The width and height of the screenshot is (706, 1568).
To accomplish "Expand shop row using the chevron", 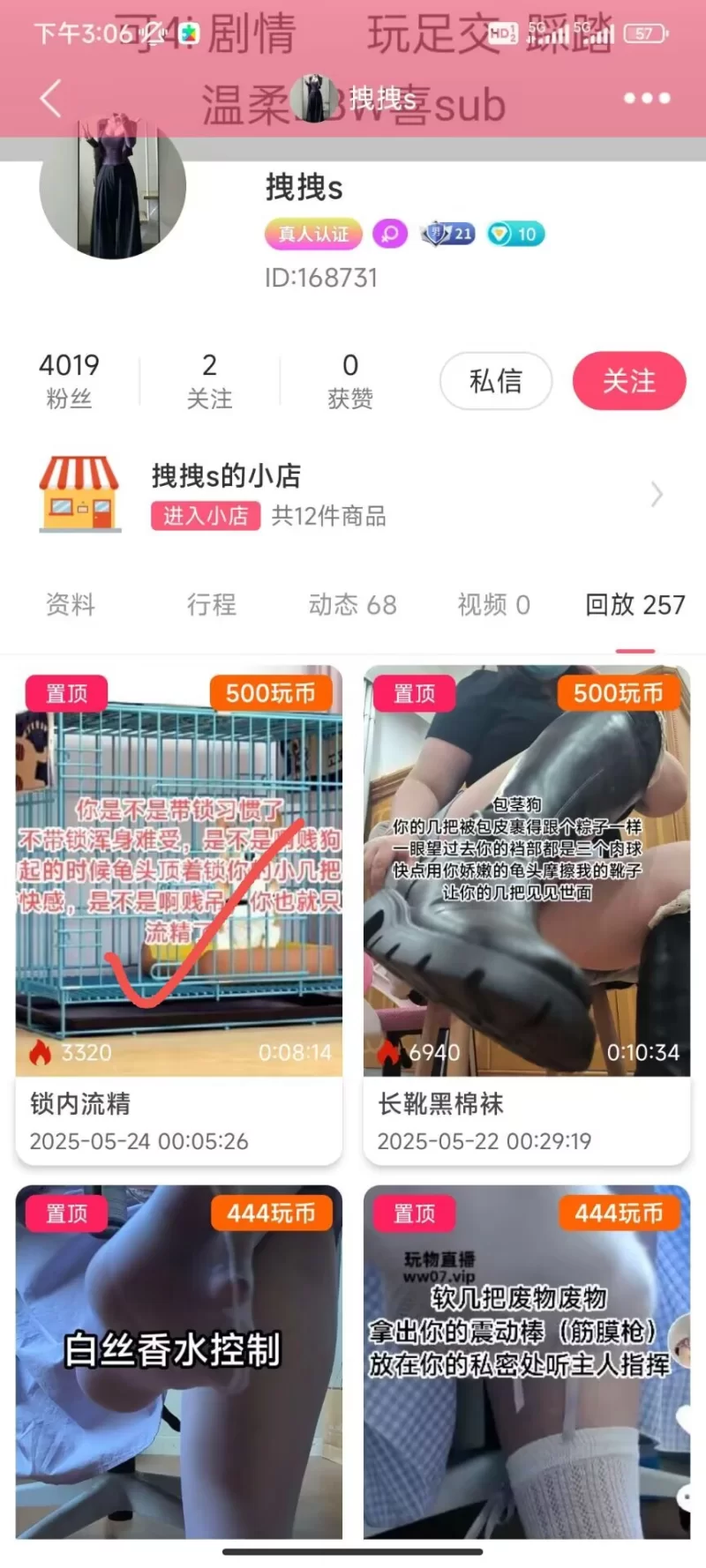I will [657, 495].
